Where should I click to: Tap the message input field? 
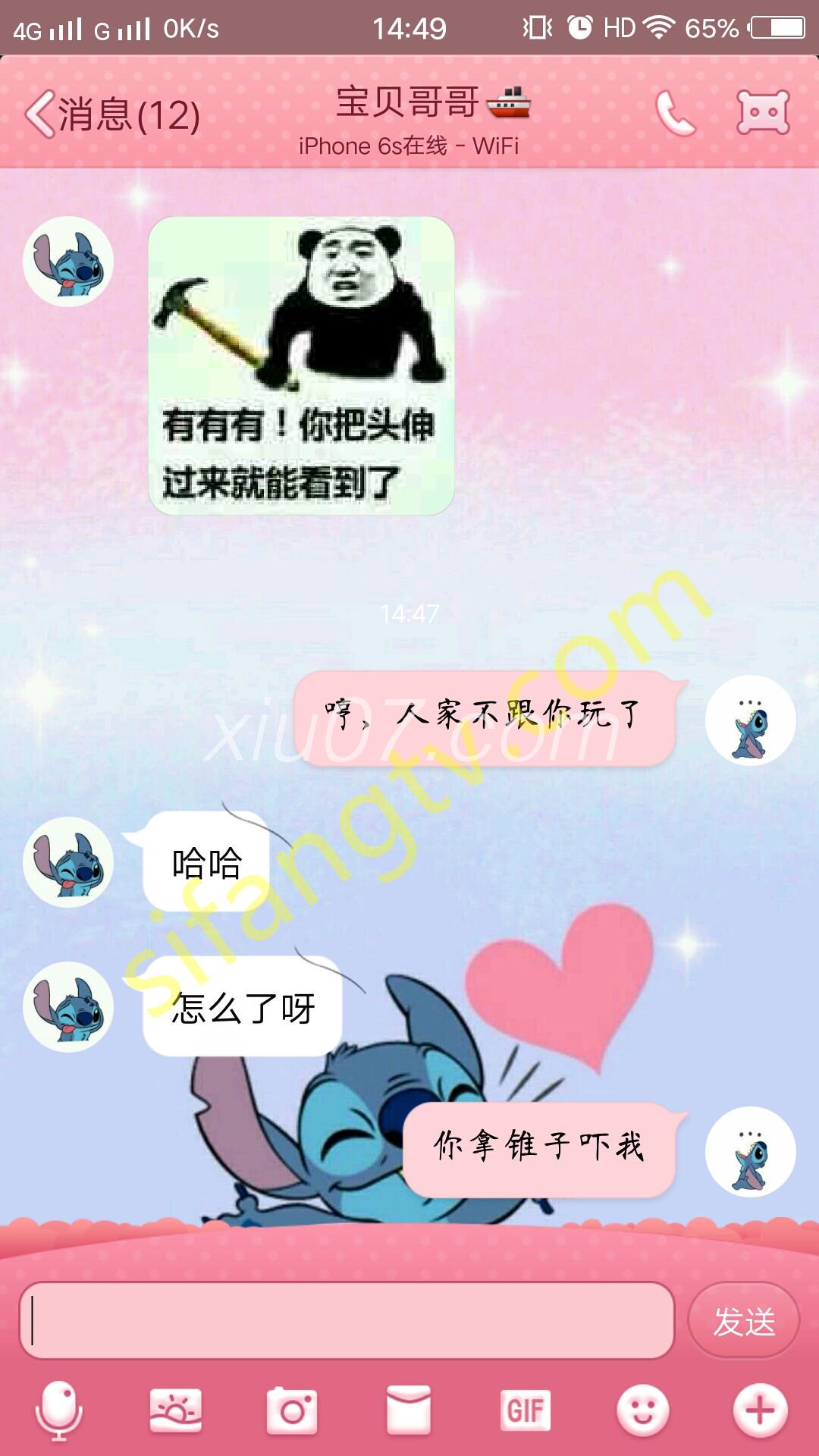(x=347, y=1320)
